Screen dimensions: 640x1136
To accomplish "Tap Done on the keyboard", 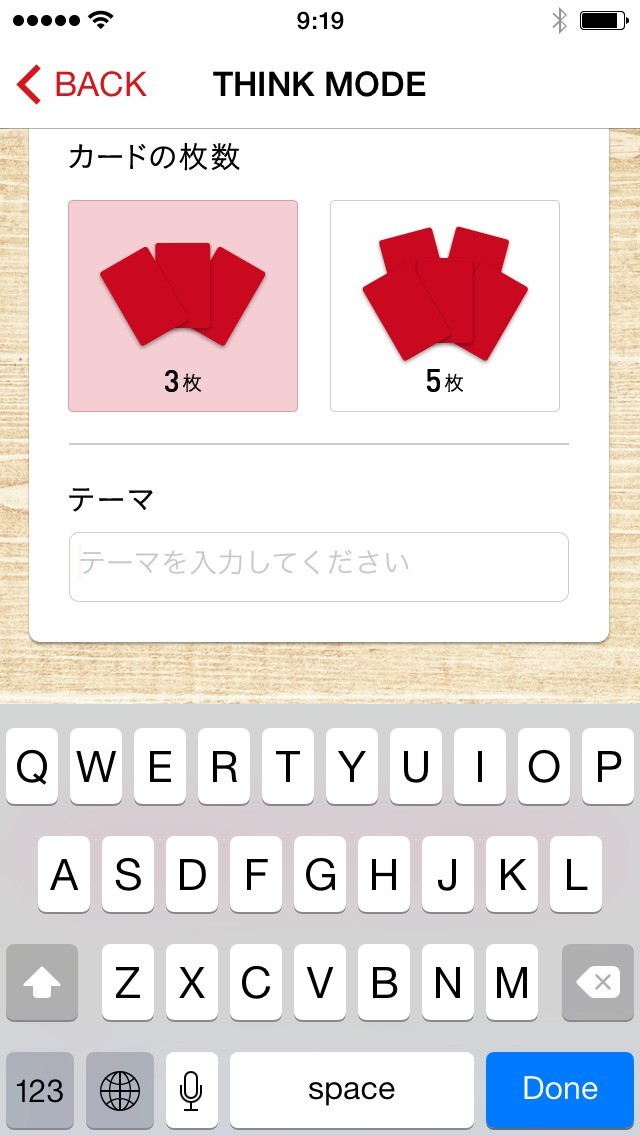I will tap(560, 1089).
